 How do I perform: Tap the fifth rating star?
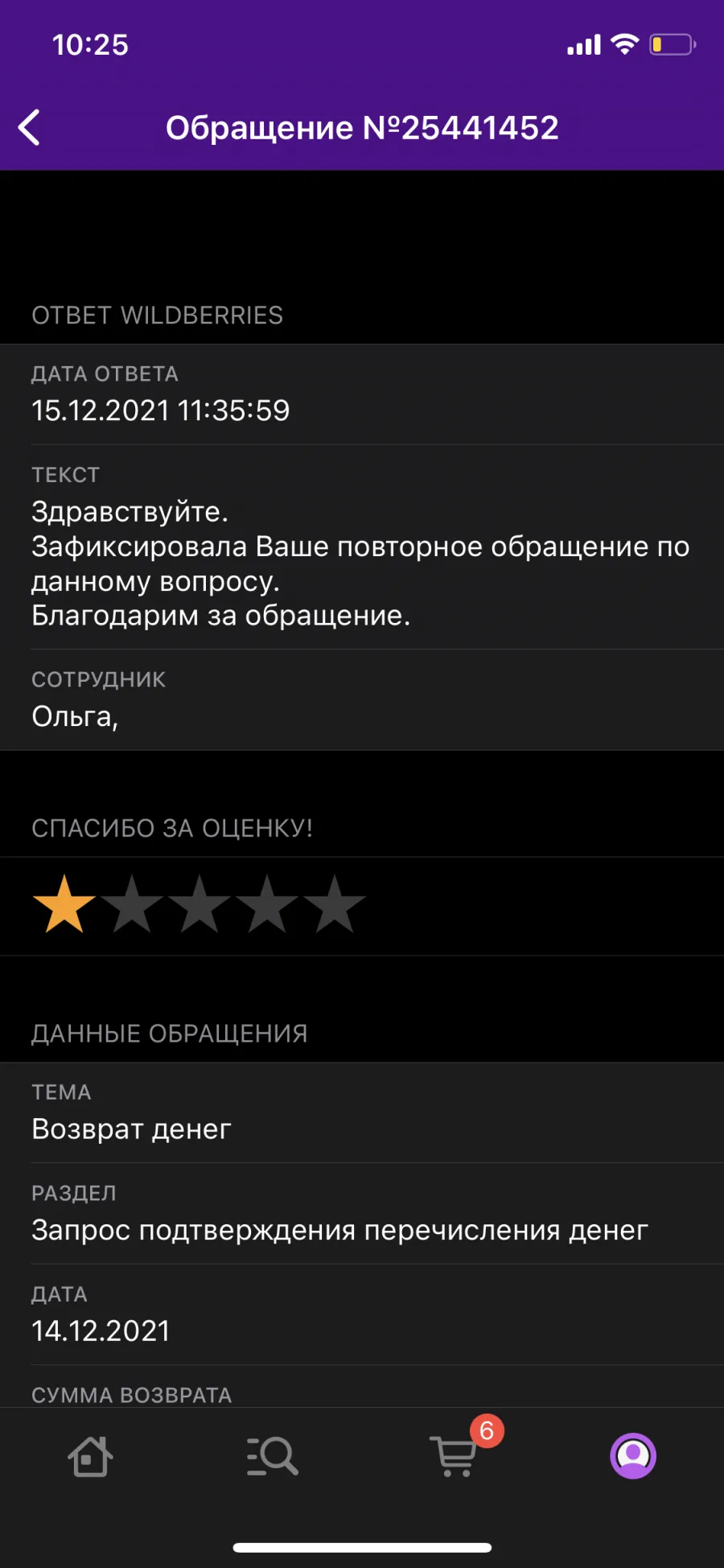335,905
